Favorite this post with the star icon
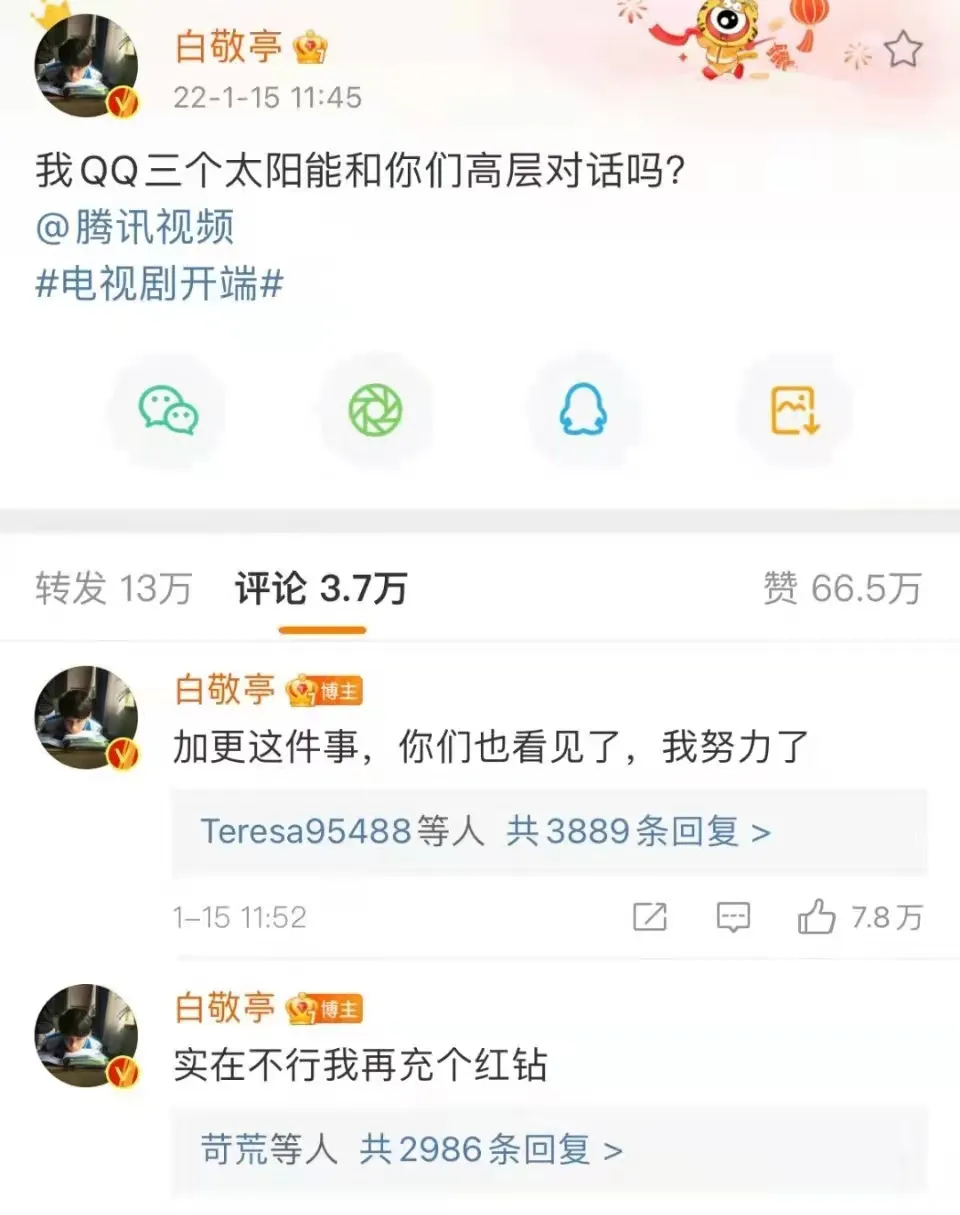 click(x=902, y=49)
